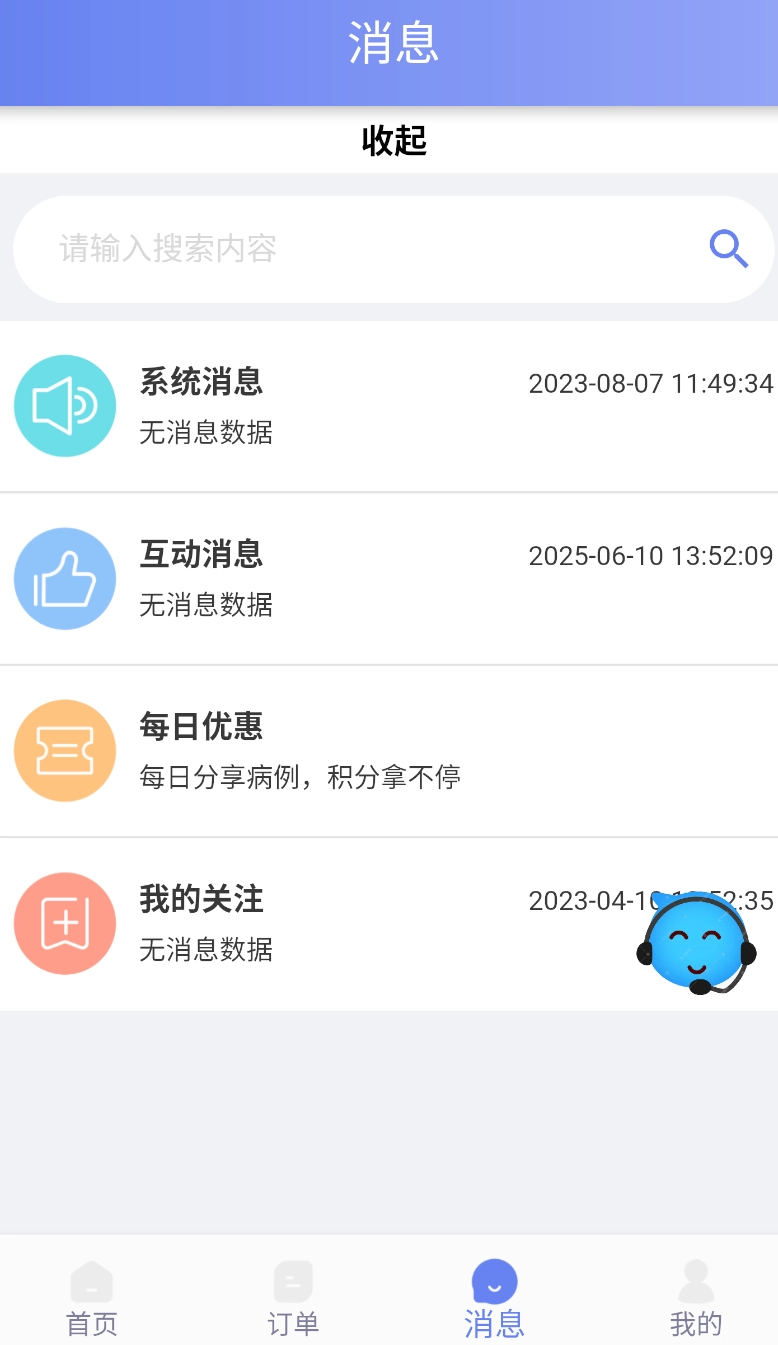Tap the 互动消息 thumbs-up icon
Image resolution: width=778 pixels, height=1345 pixels.
click(x=65, y=578)
